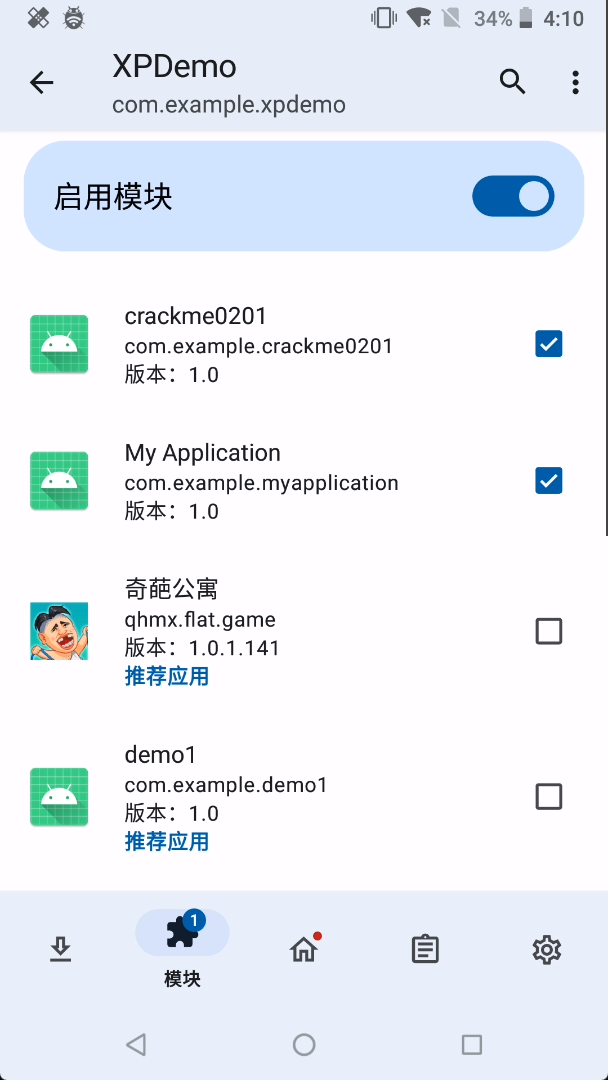
Task: Switch to the download tab
Action: coord(61,949)
